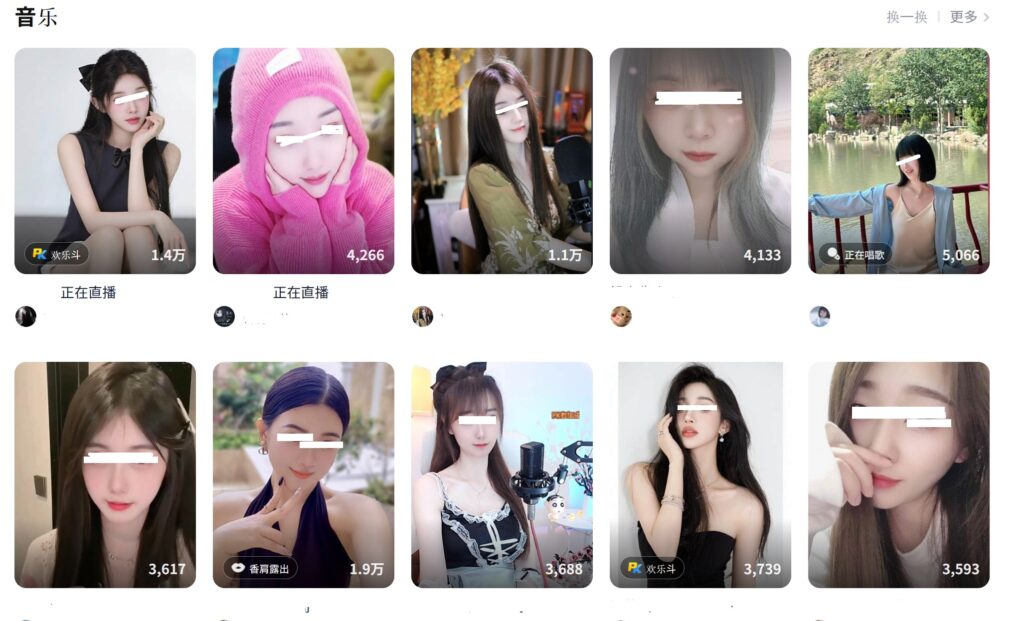Image resolution: width=1024 pixels, height=621 pixels.
Task: Open the 欢乐斗 stream with 3,739 viewers
Action: point(700,474)
